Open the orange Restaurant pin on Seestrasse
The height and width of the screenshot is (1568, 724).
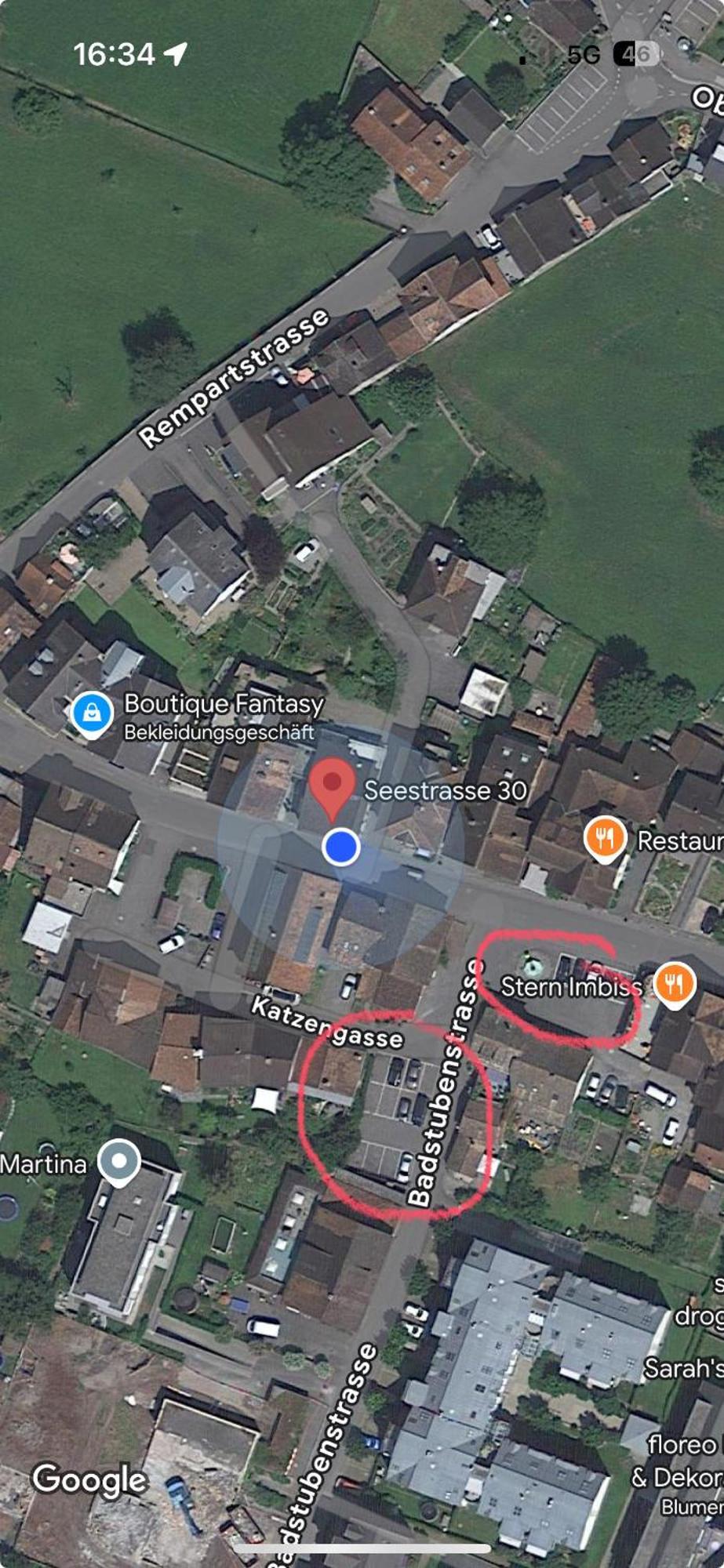(x=605, y=838)
